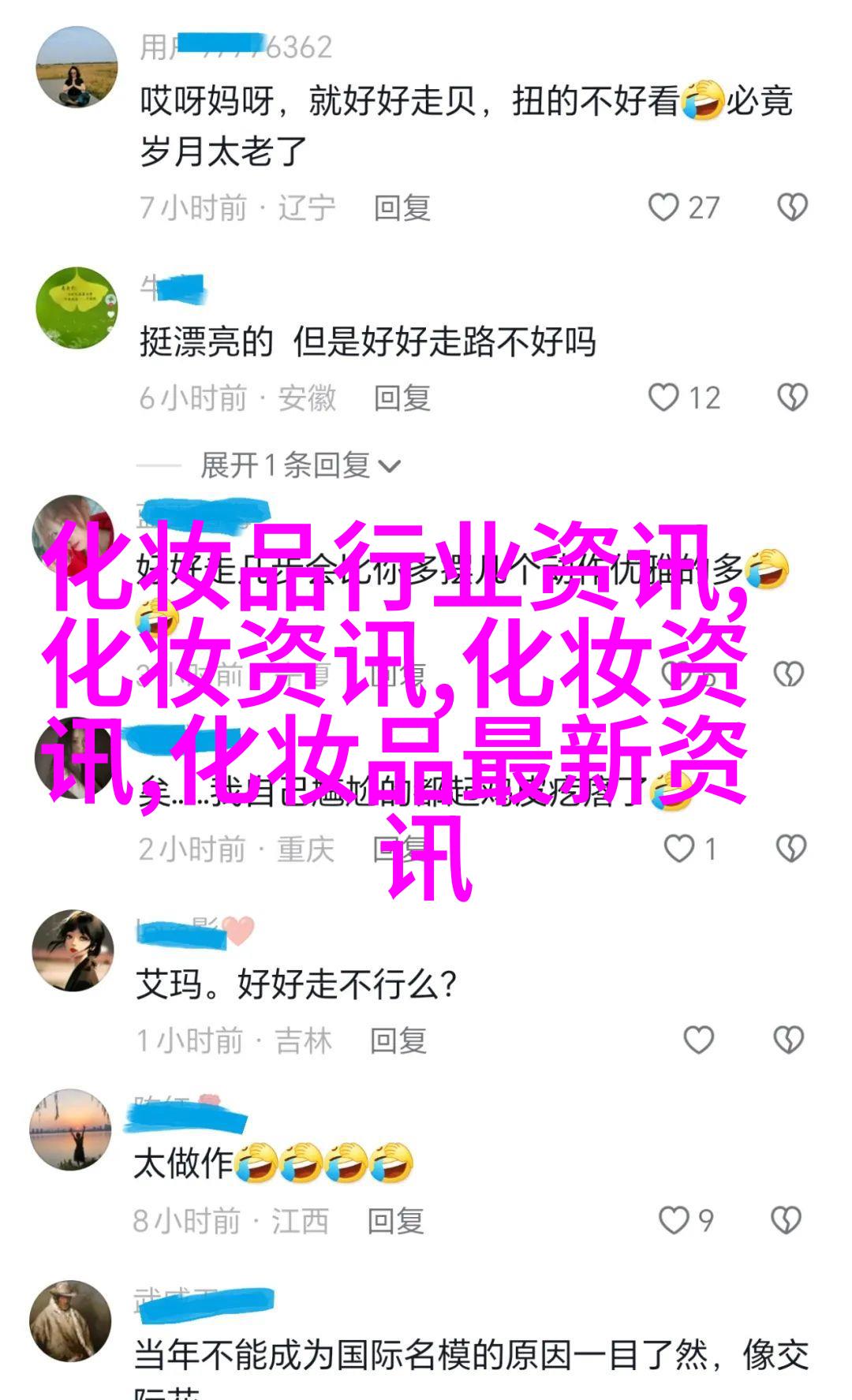Like the 太做作 comment with 9 likes
The image size is (852, 1400).
coord(674,1221)
